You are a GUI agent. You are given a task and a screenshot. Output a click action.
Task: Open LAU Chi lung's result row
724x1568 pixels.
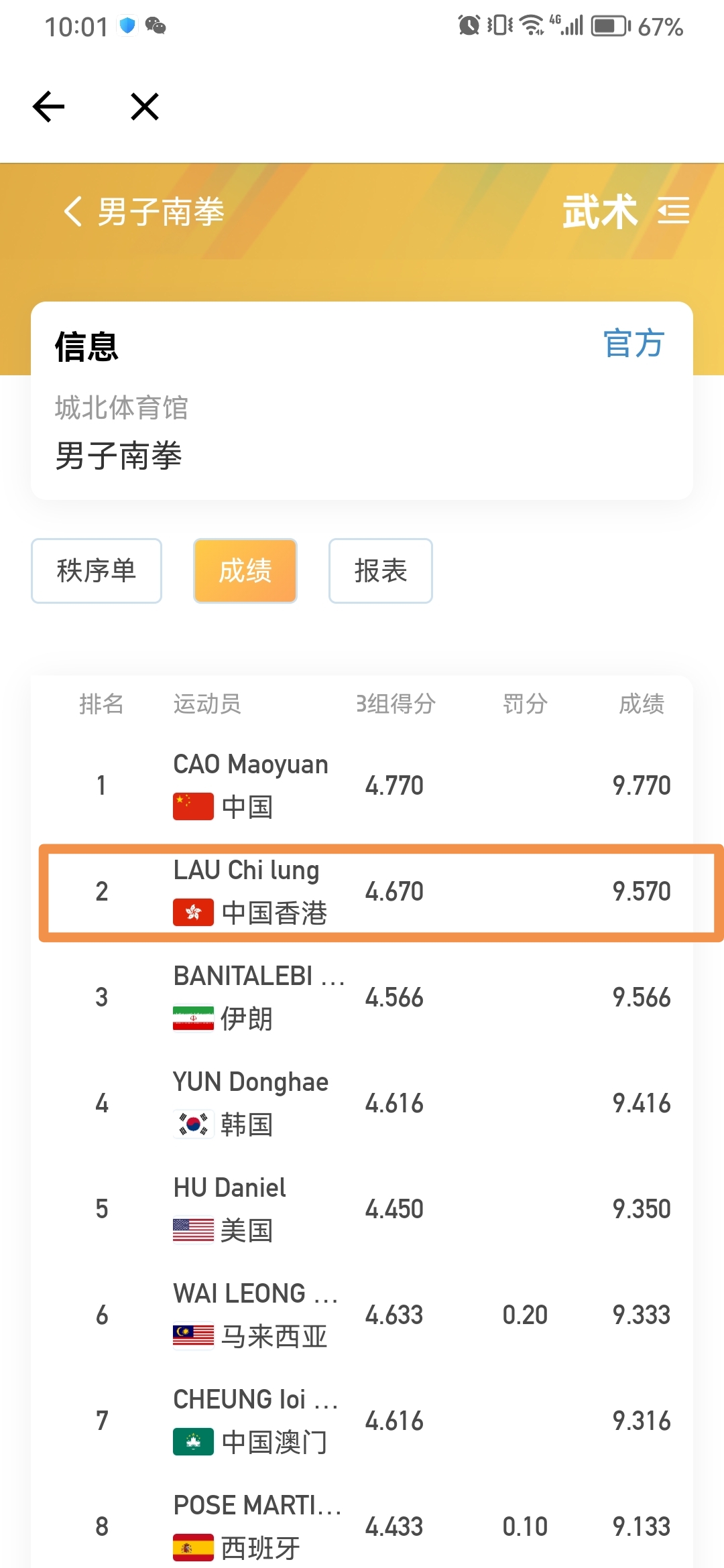[362, 892]
